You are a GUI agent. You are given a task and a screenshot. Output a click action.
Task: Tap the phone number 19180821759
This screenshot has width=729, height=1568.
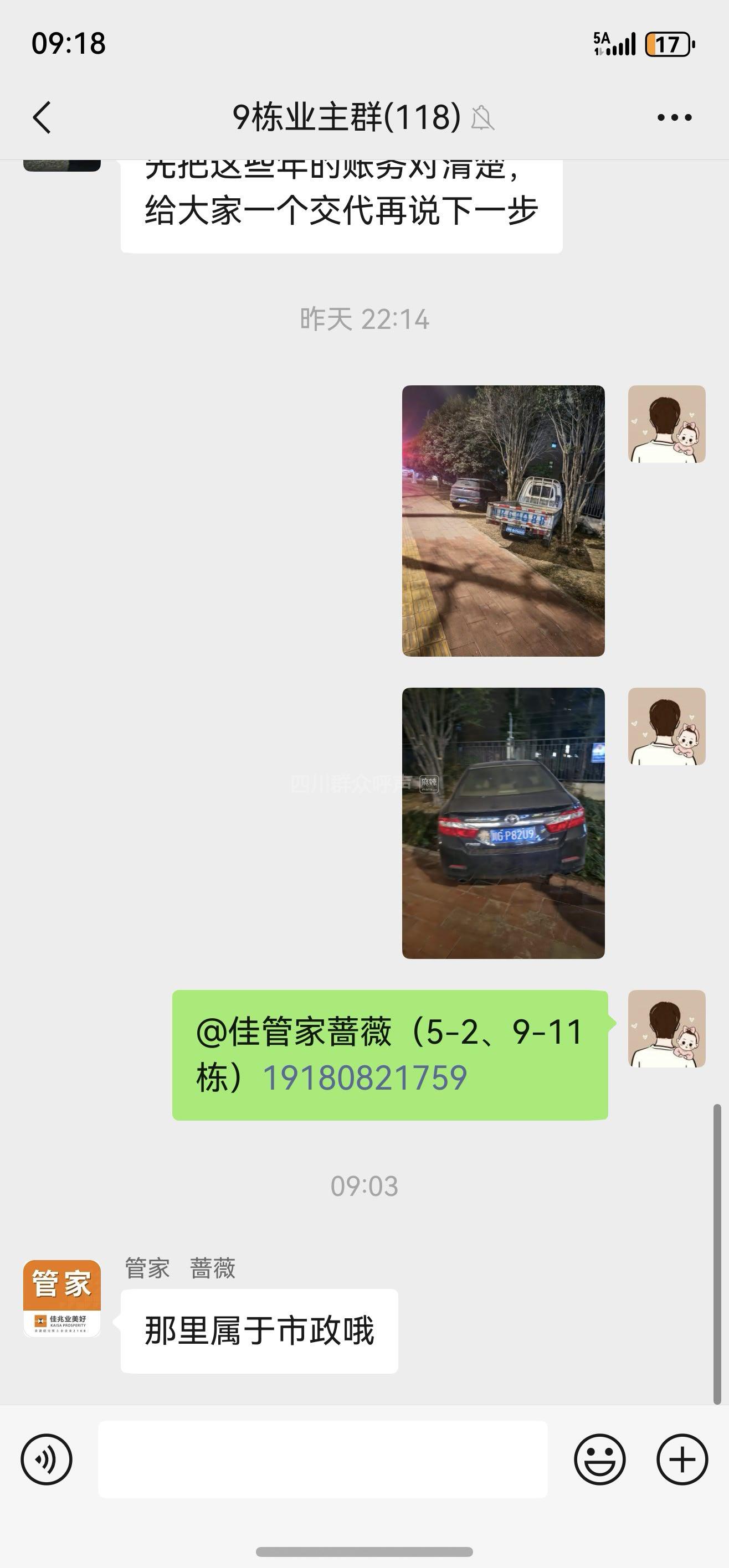coord(364,1078)
